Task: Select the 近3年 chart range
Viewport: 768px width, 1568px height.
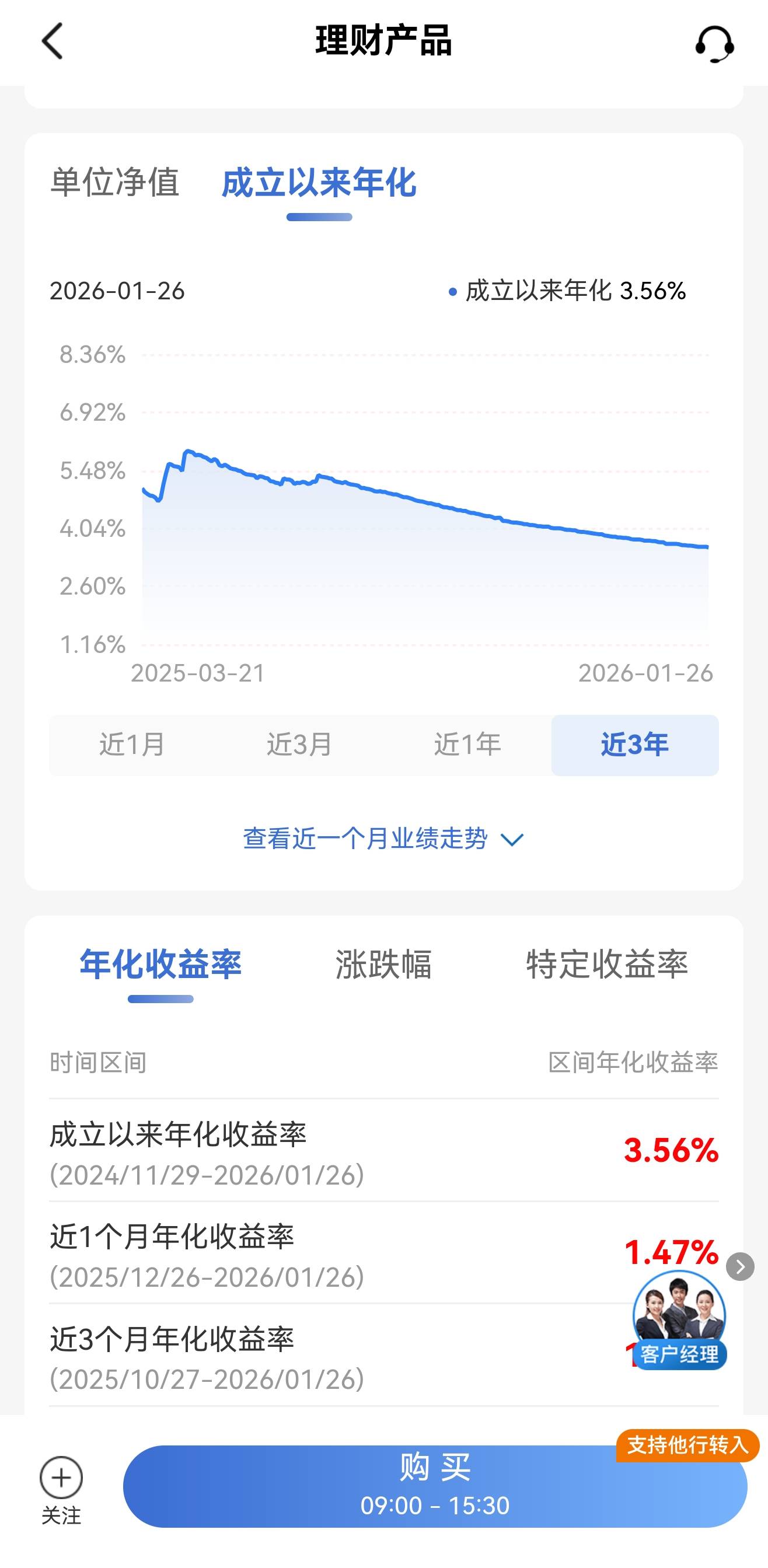Action: click(635, 745)
